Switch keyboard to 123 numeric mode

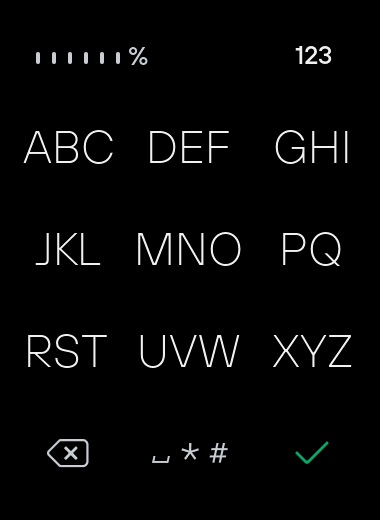[x=313, y=56]
